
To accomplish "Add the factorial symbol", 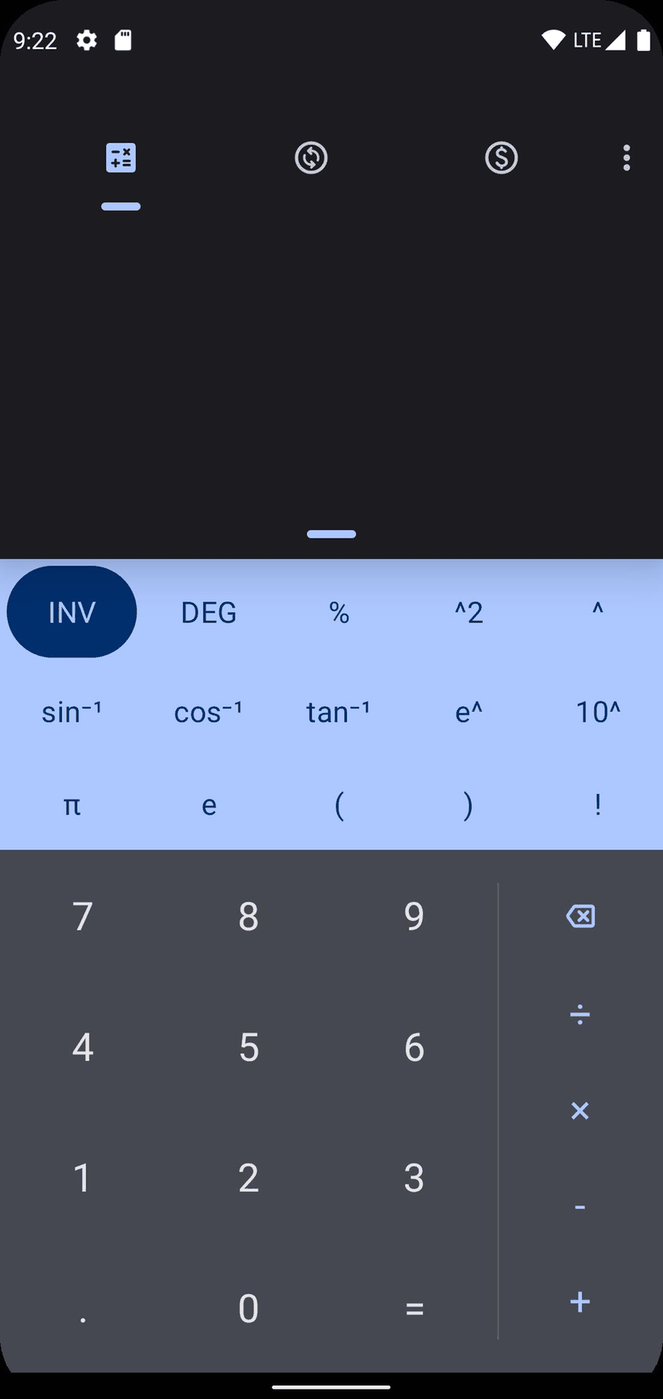I will point(598,805).
